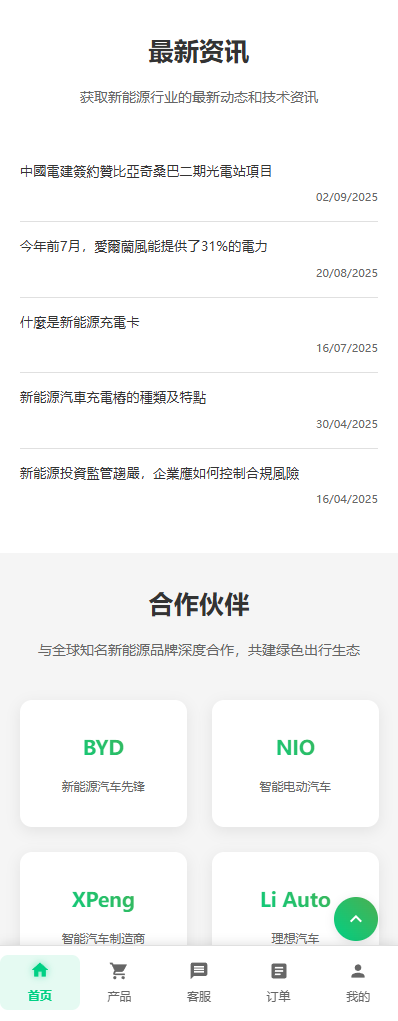The image size is (398, 1021).
Task: Go to the 订单 tab
Action: coord(278,983)
